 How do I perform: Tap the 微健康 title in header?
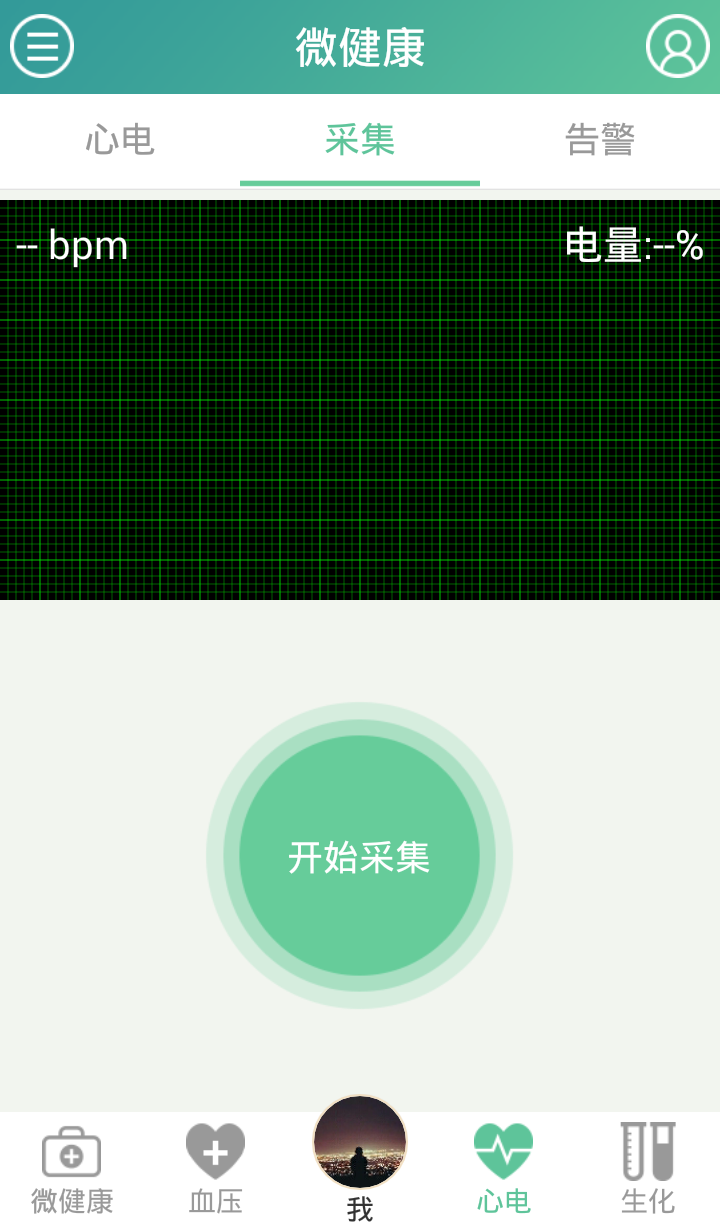coord(359,47)
